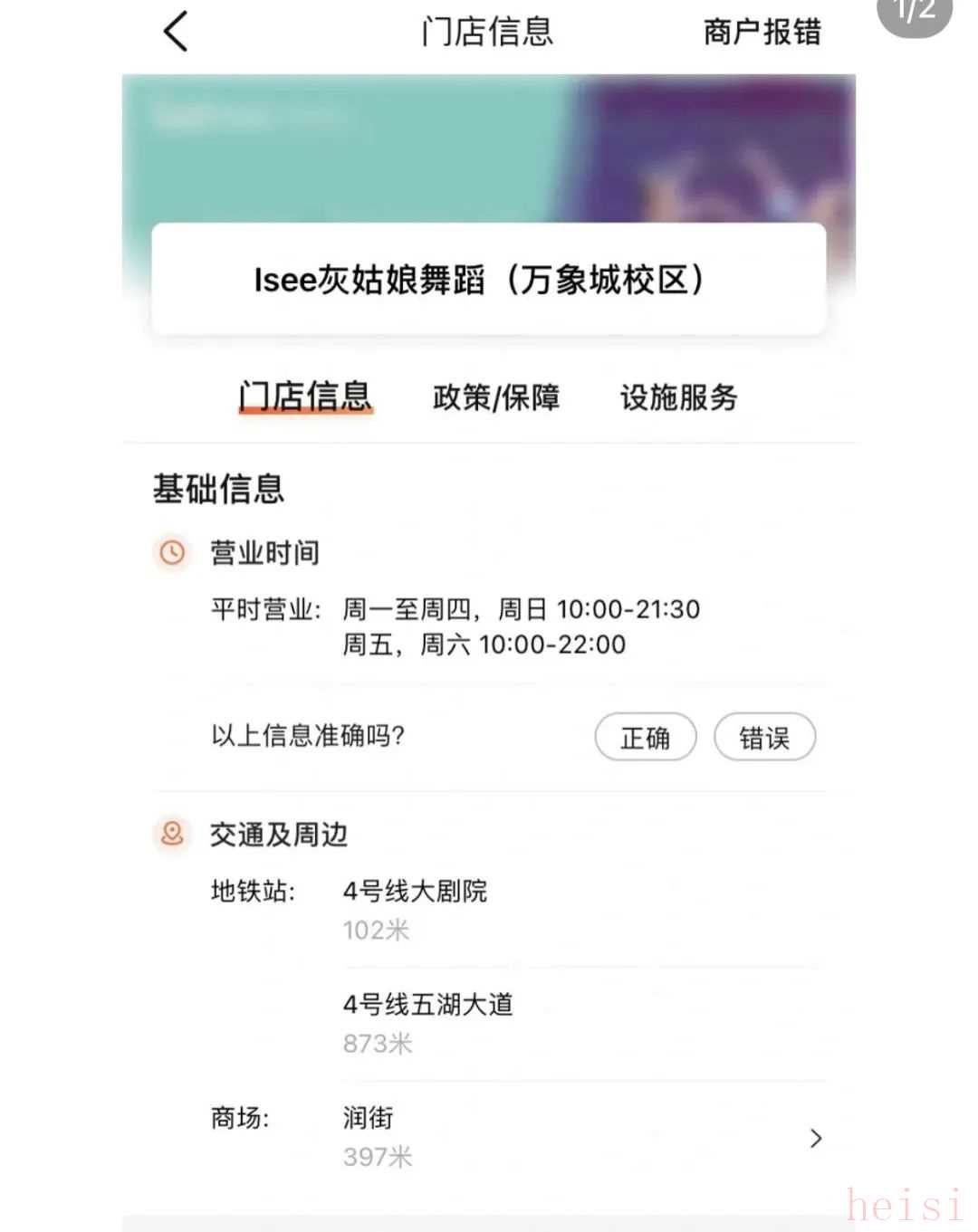Open the 润街 mall row
Viewport: 978px width, 1232px height.
tap(580, 1137)
